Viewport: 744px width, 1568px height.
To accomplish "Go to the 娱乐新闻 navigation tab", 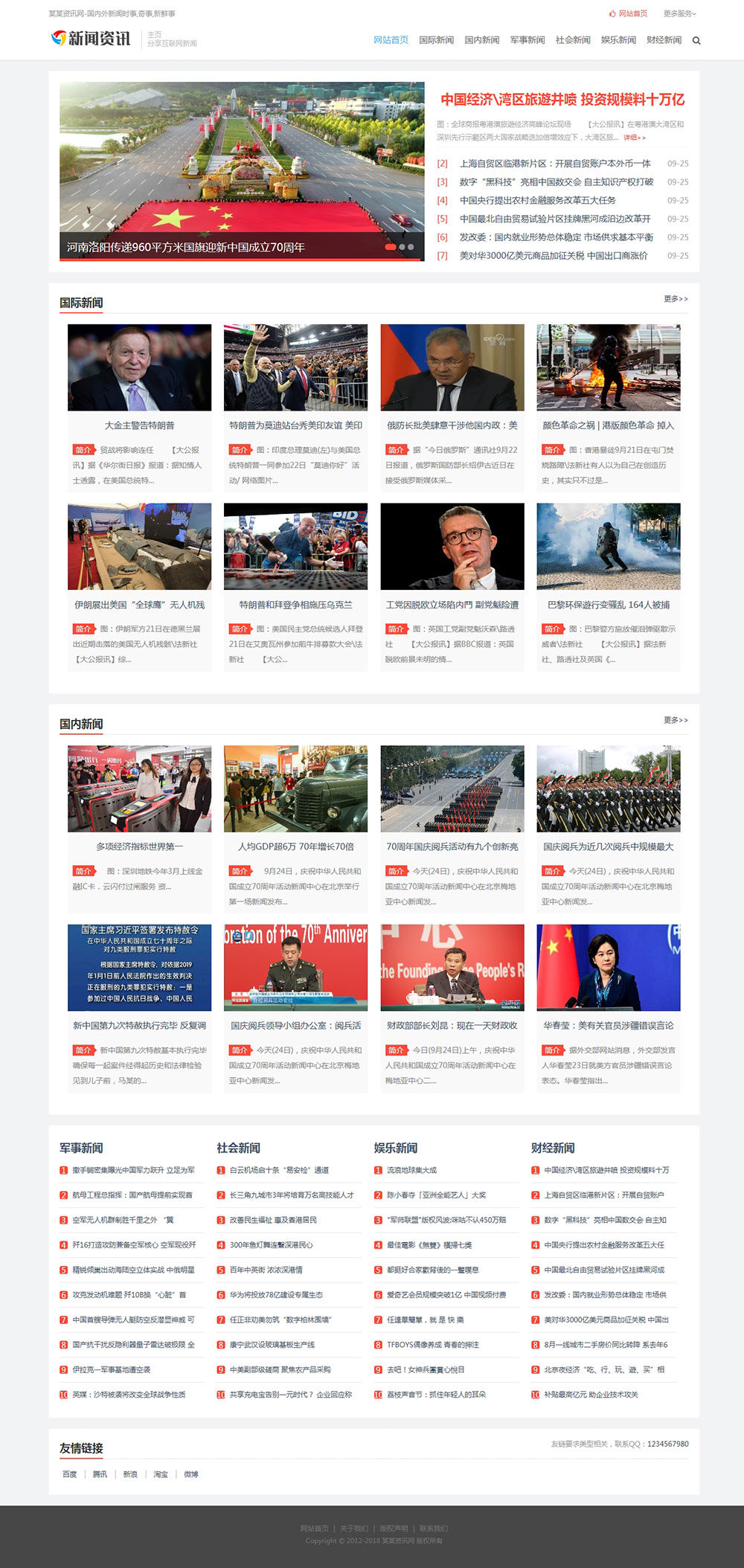I will [618, 40].
